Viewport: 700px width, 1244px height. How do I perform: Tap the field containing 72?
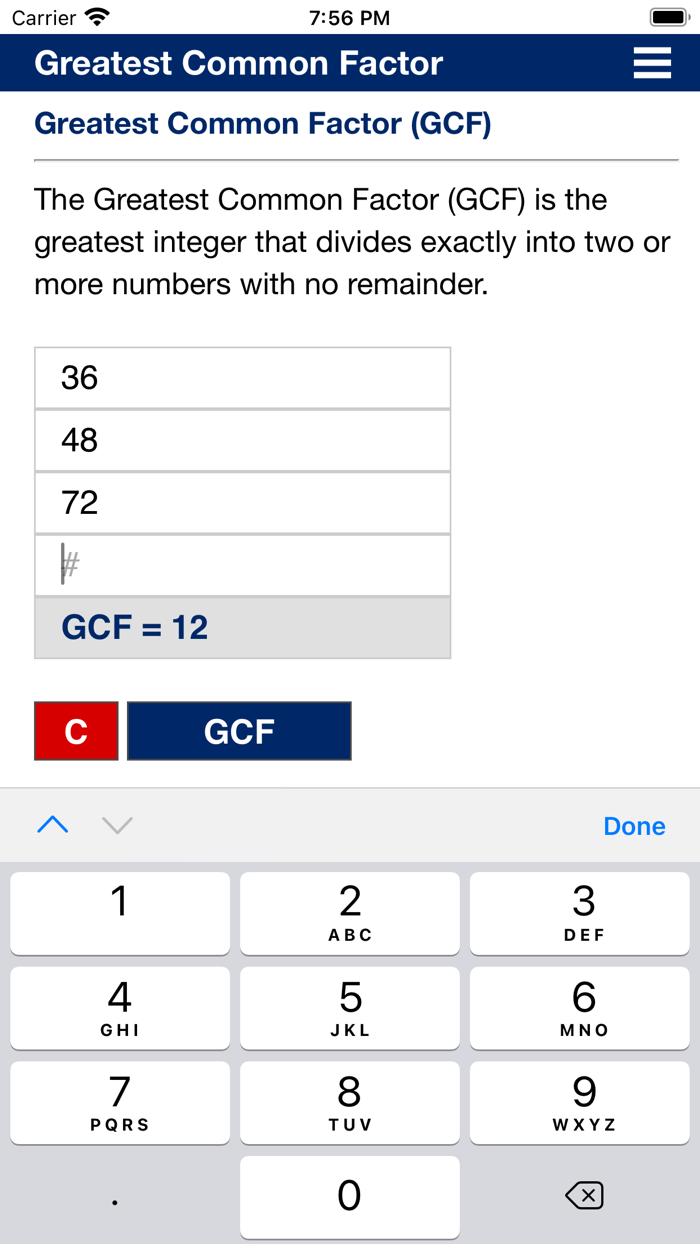pyautogui.click(x=242, y=502)
